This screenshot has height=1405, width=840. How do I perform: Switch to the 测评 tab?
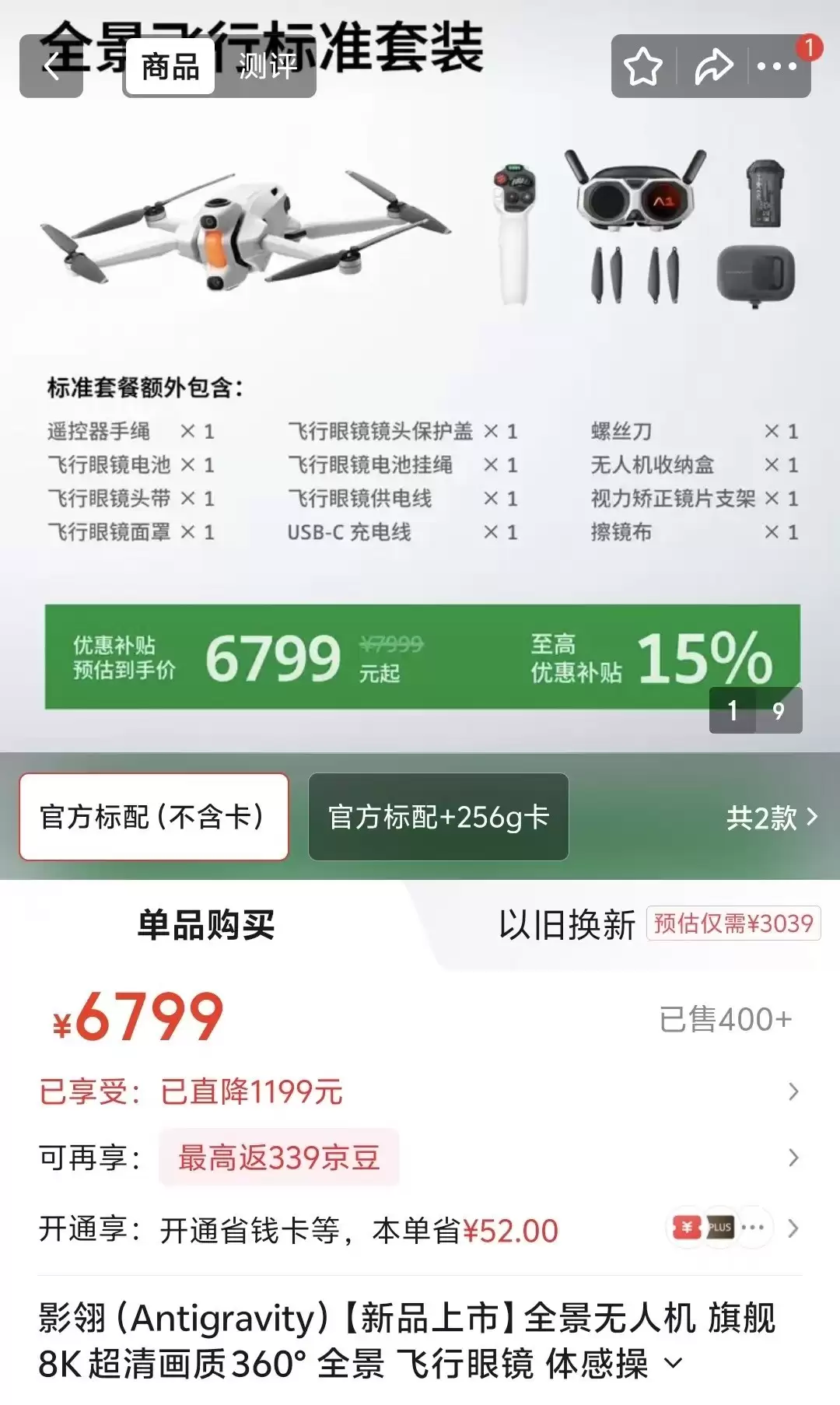click(267, 67)
